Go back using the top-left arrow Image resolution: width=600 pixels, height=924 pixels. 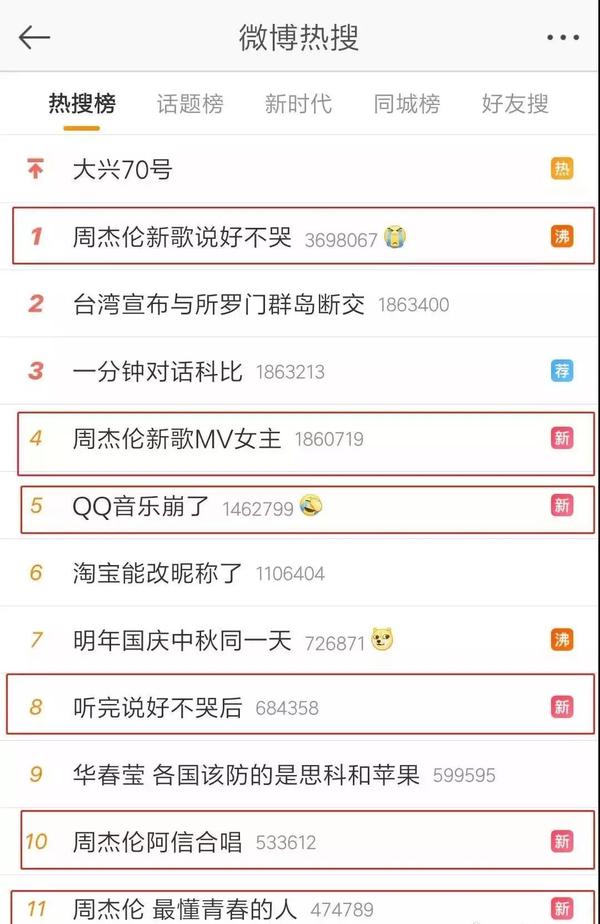point(34,38)
